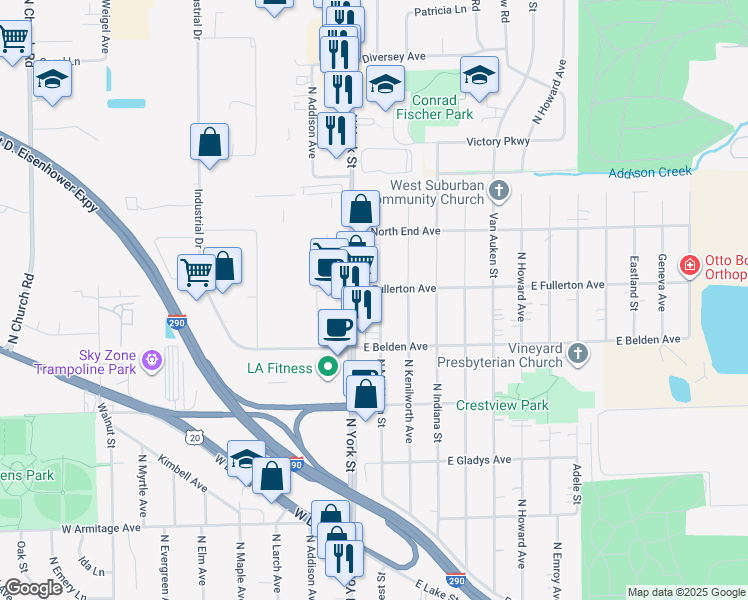This screenshot has height=600, width=748.
Task: Open the Vineyard Presbyterian Church marker
Action: 578,354
